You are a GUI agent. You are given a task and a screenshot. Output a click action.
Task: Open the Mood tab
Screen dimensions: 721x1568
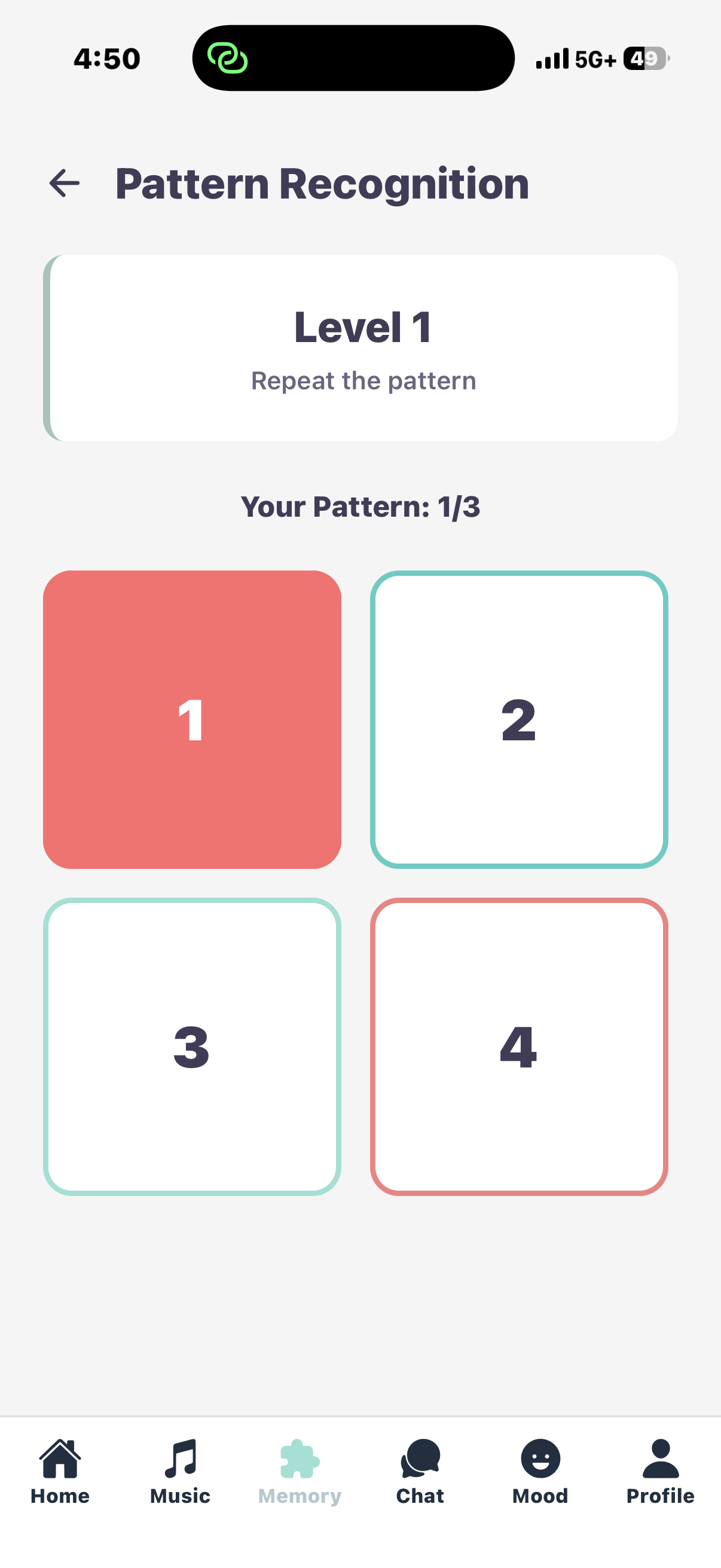pos(540,1471)
